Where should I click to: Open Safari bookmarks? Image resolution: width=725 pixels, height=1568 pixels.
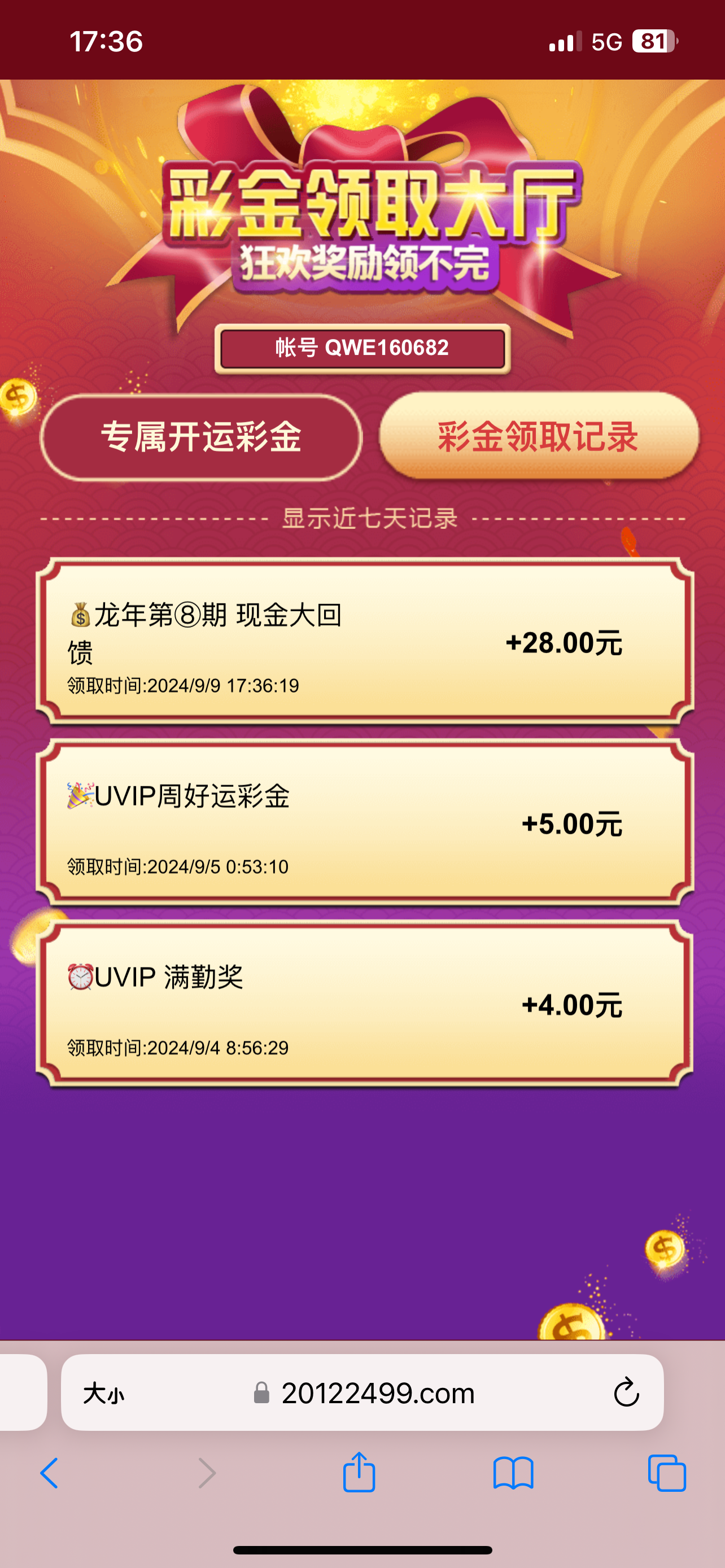[x=513, y=1474]
